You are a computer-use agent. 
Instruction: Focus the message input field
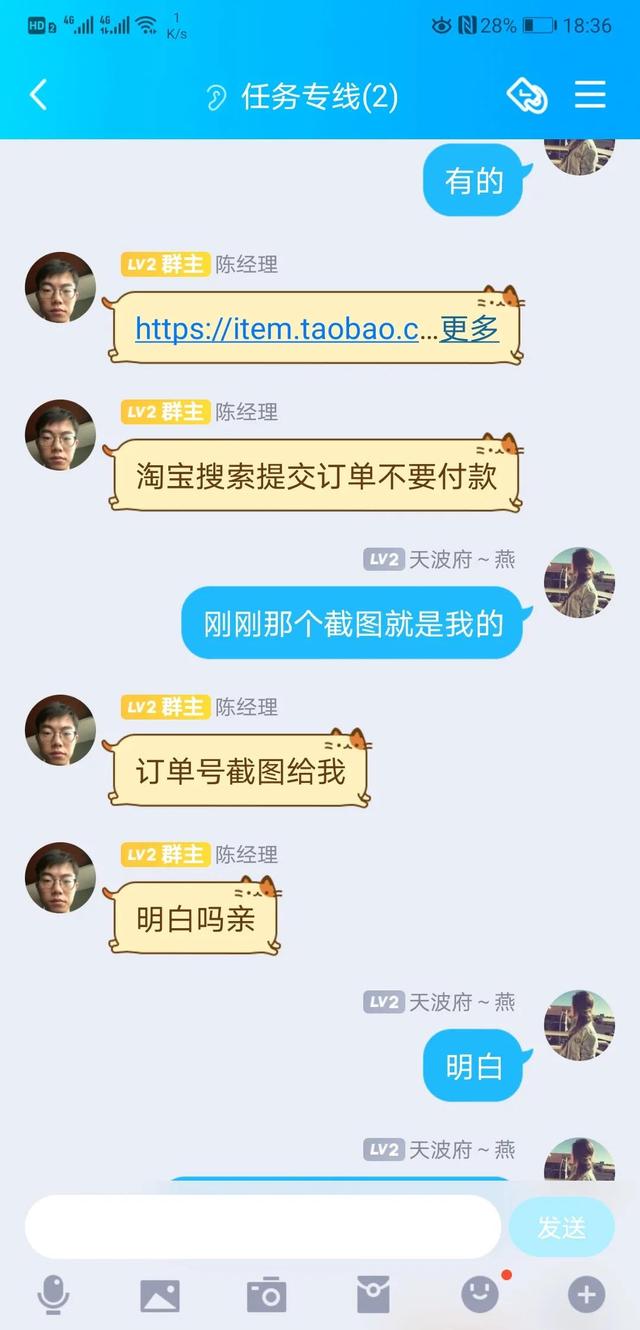coord(262,1227)
